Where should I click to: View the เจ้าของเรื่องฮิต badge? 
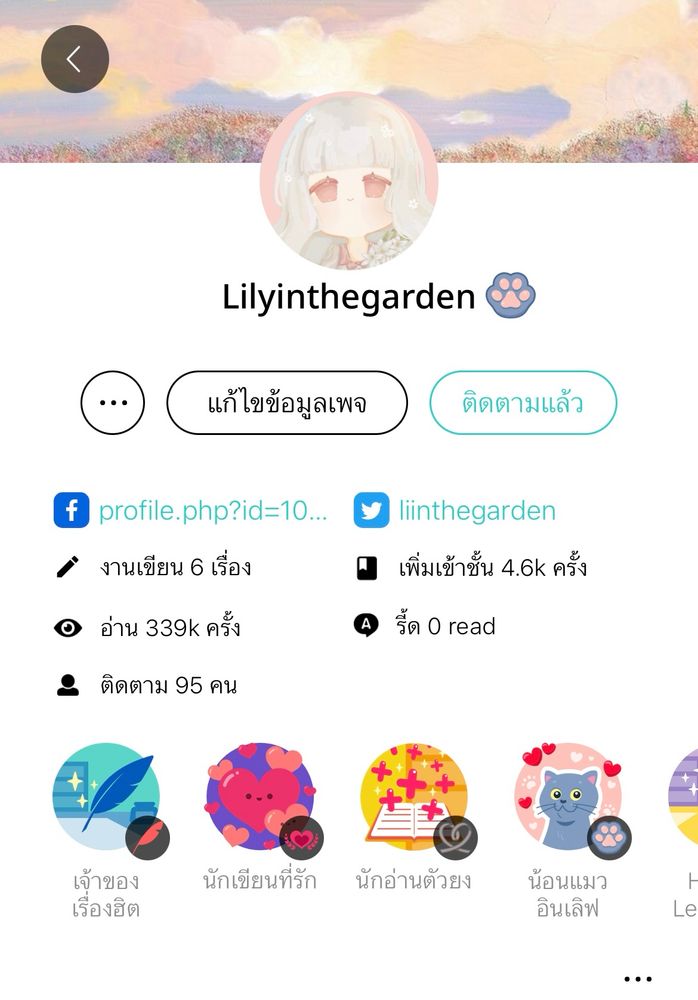(106, 796)
